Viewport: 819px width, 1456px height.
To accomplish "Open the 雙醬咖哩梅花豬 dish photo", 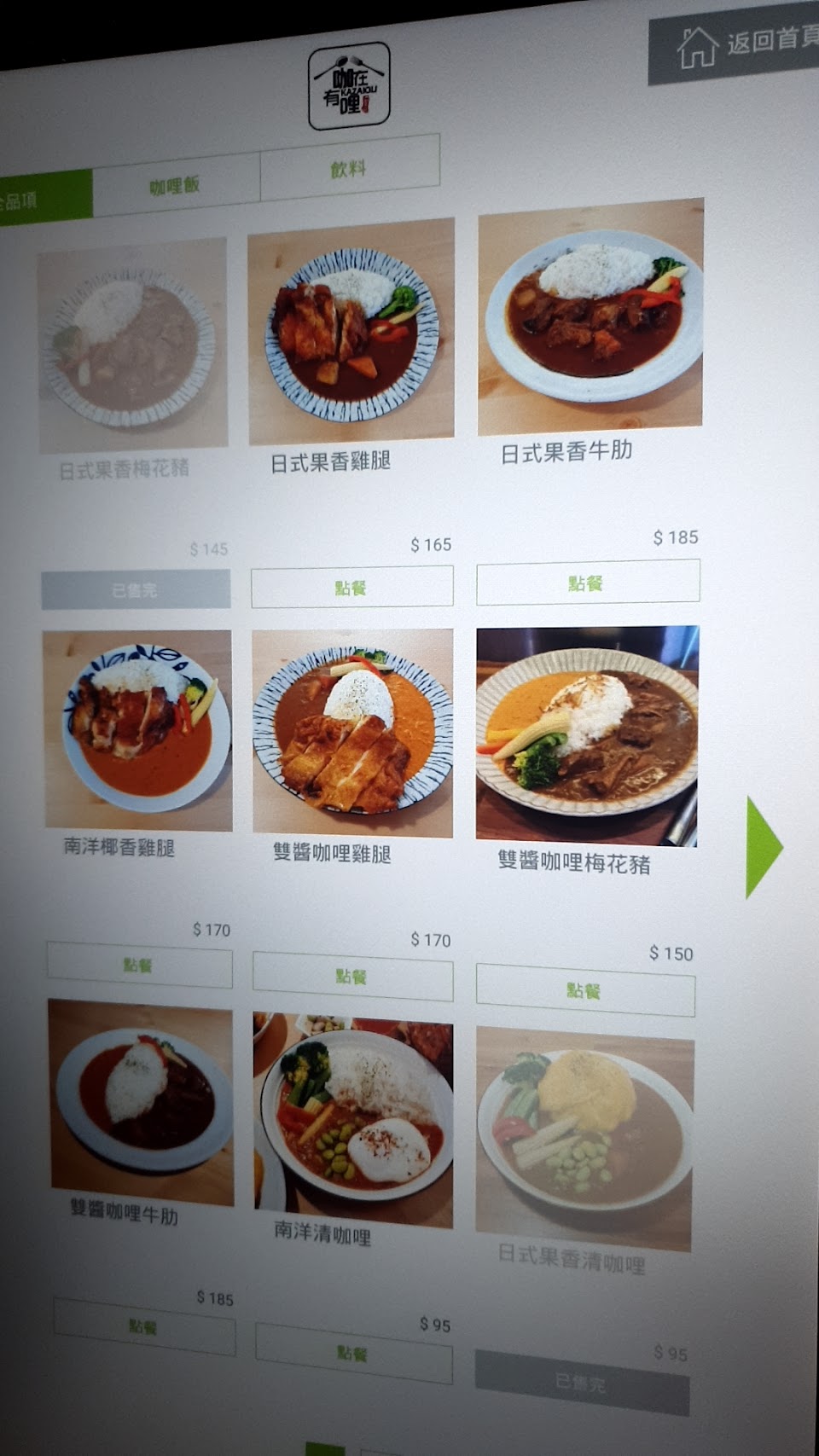I will pyautogui.click(x=587, y=735).
